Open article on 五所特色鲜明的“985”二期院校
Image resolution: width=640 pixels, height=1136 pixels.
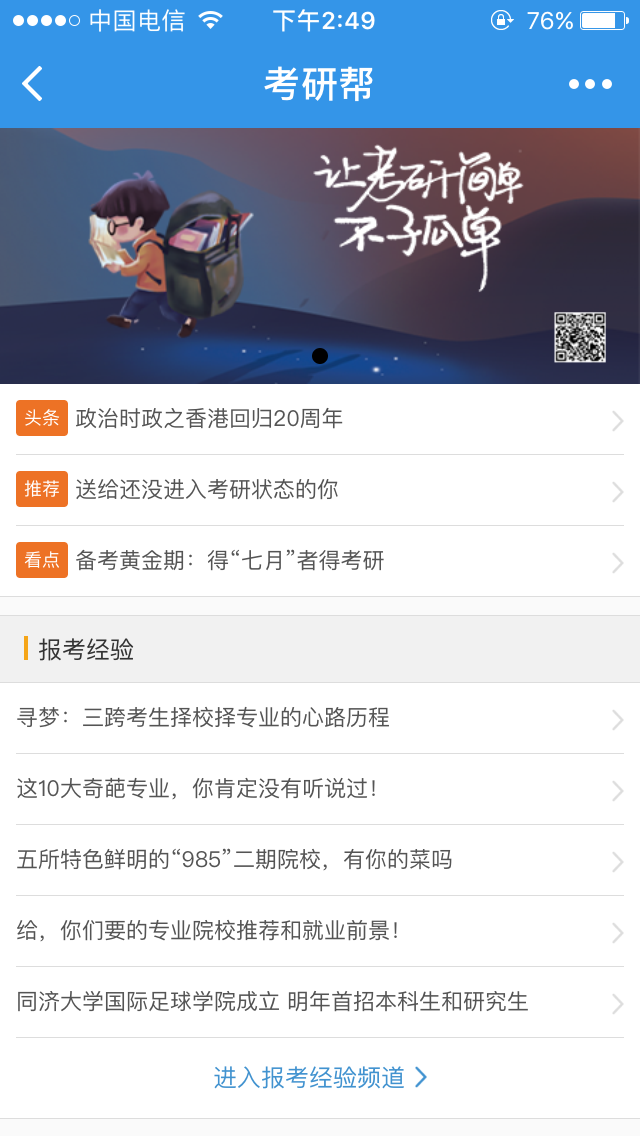tap(320, 860)
